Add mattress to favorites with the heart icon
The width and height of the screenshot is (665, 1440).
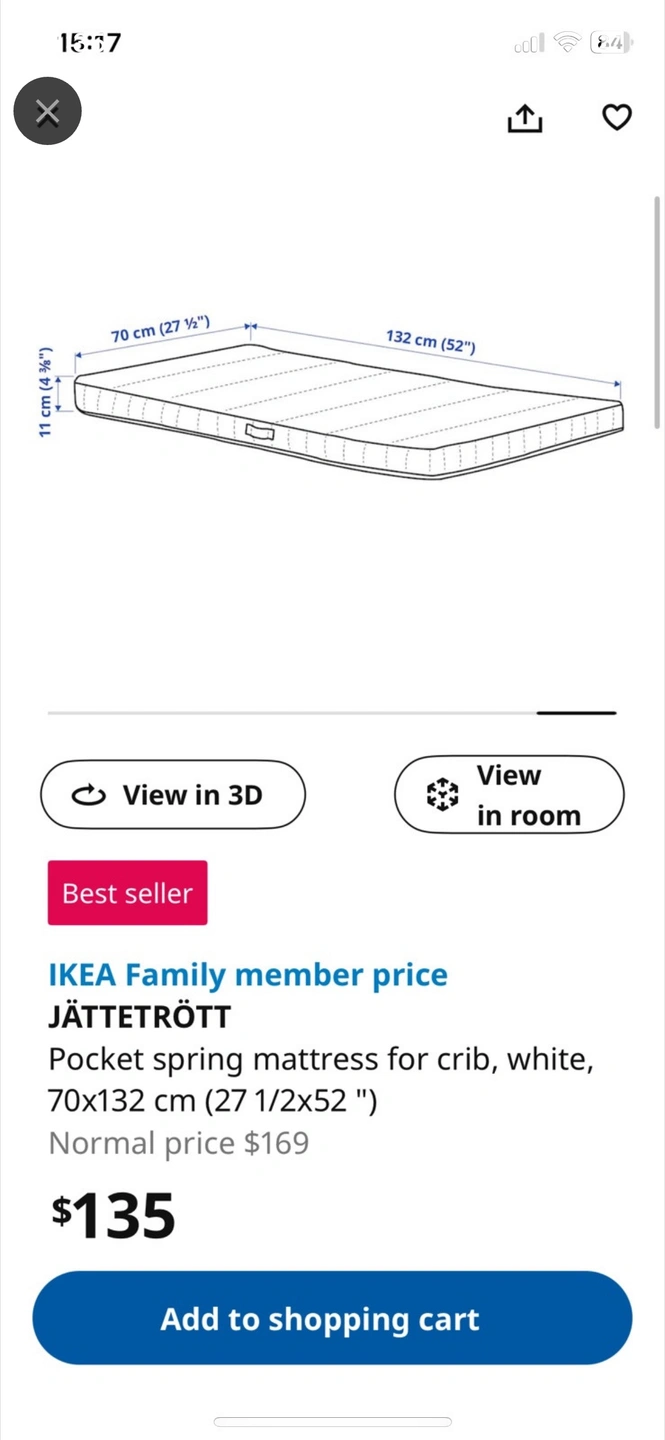point(616,117)
